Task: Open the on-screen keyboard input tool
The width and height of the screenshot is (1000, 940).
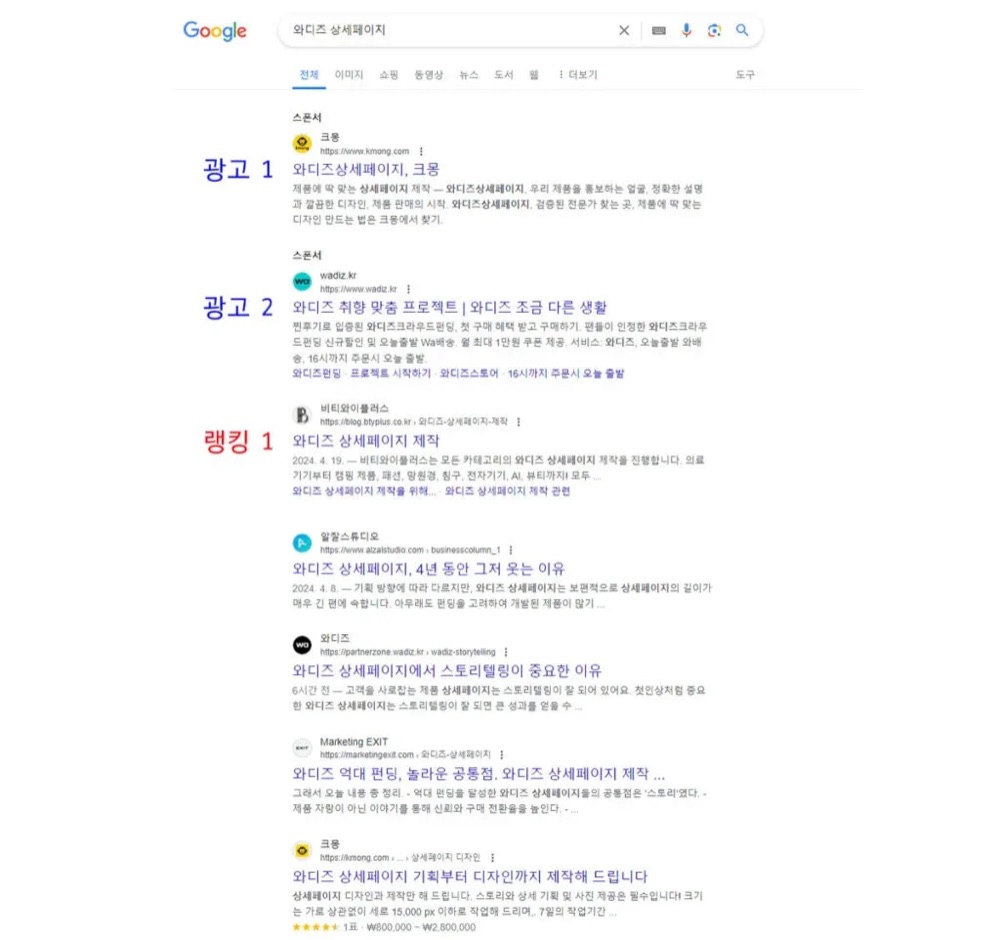Action: coord(659,30)
